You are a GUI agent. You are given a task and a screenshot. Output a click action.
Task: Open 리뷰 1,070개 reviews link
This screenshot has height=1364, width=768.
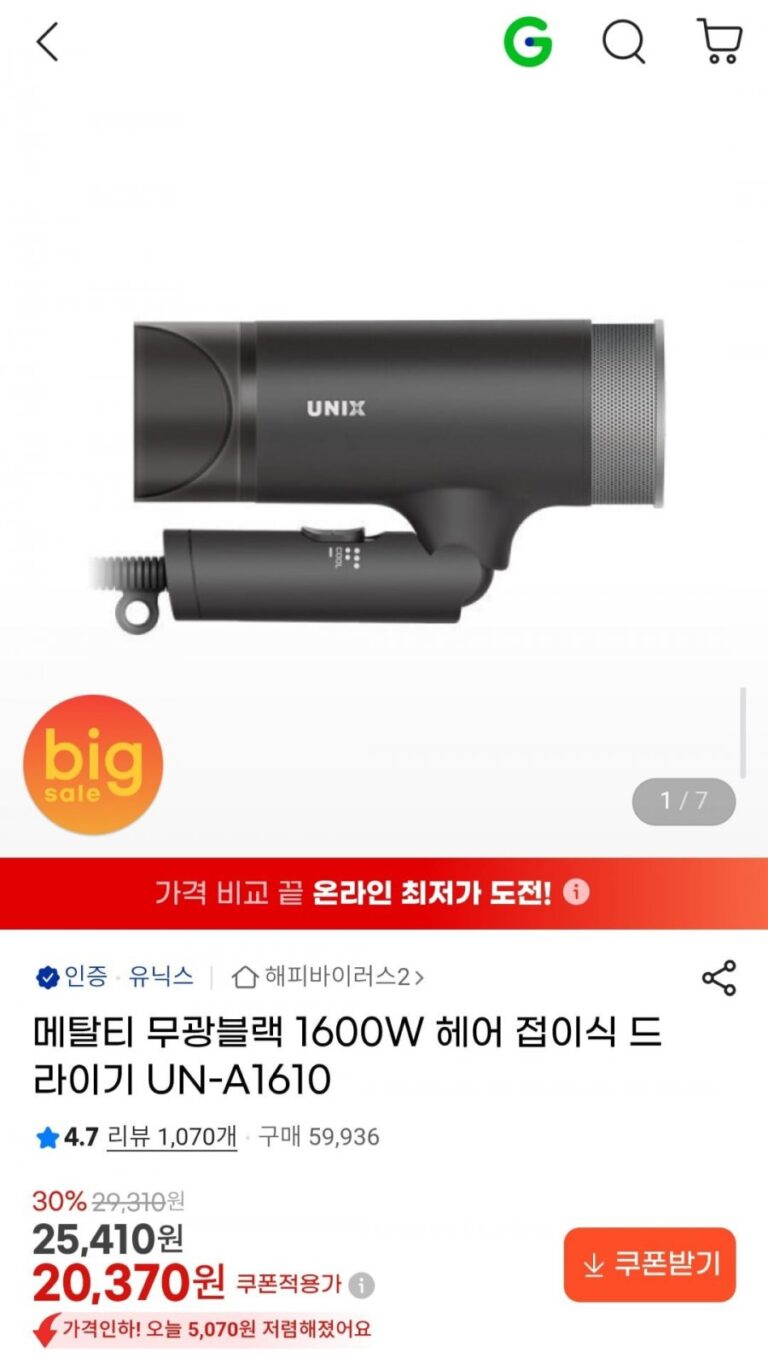coord(171,1137)
